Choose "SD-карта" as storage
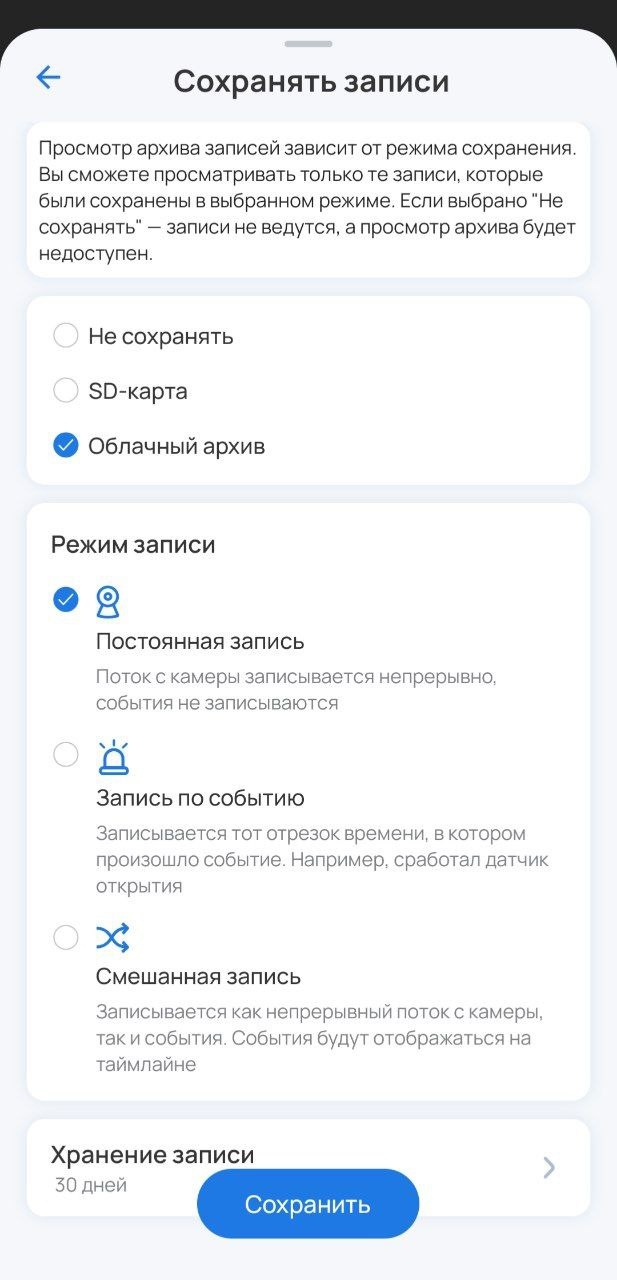617x1280 pixels. 66,391
